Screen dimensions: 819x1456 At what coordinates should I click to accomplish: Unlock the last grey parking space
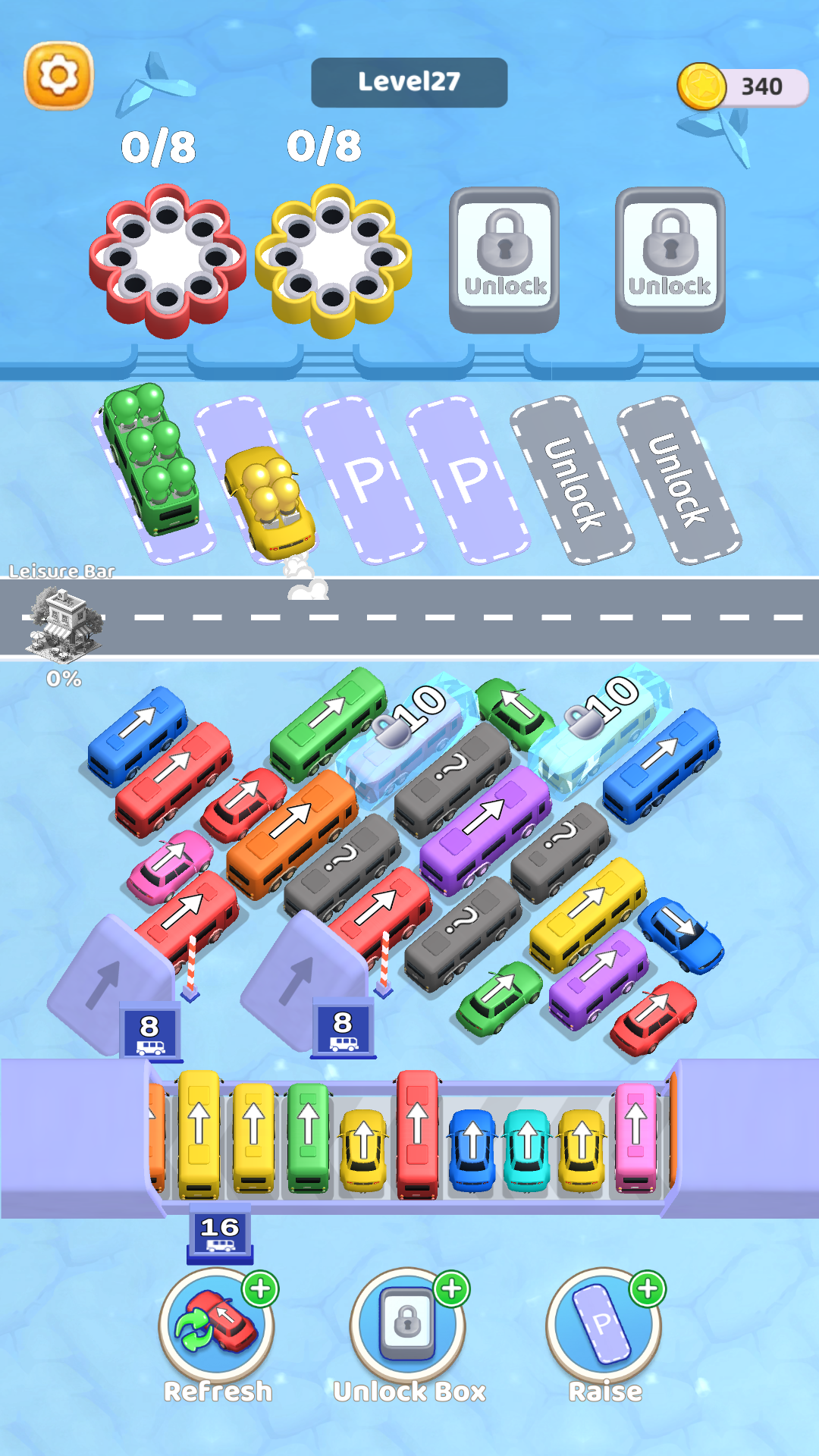tap(679, 481)
